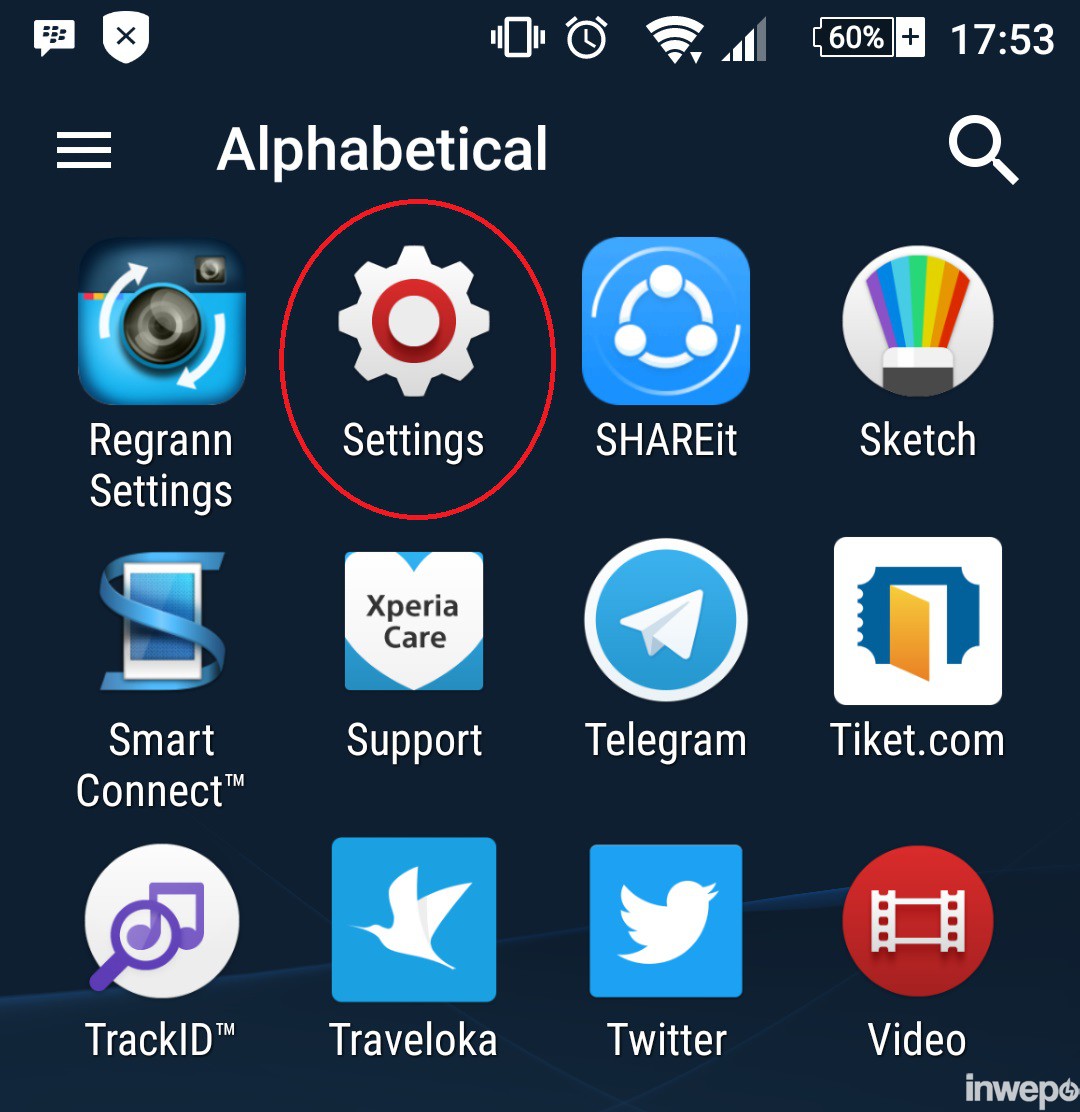Open Tiket.com app
The width and height of the screenshot is (1080, 1112).
click(x=917, y=622)
